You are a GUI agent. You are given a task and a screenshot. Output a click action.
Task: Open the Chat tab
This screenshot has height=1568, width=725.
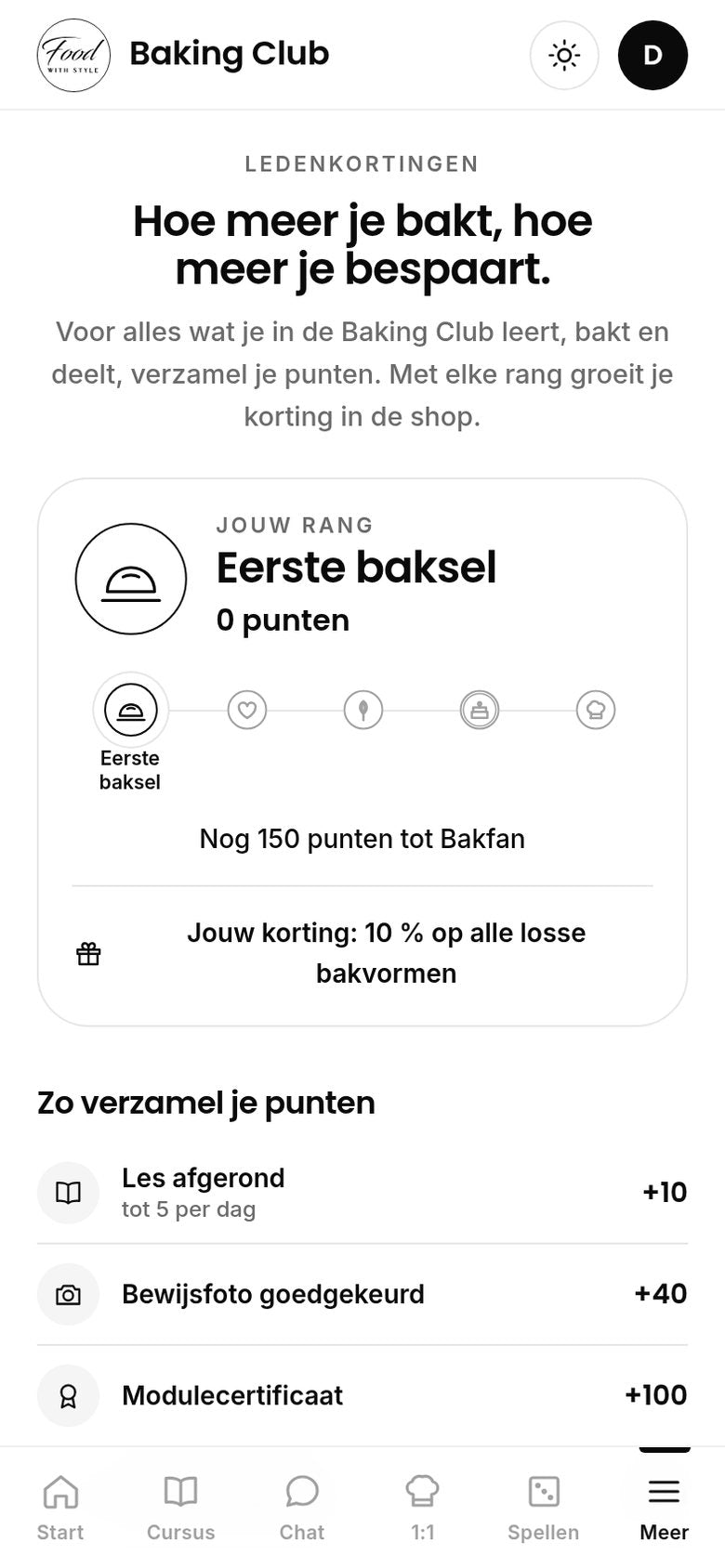(x=302, y=1507)
